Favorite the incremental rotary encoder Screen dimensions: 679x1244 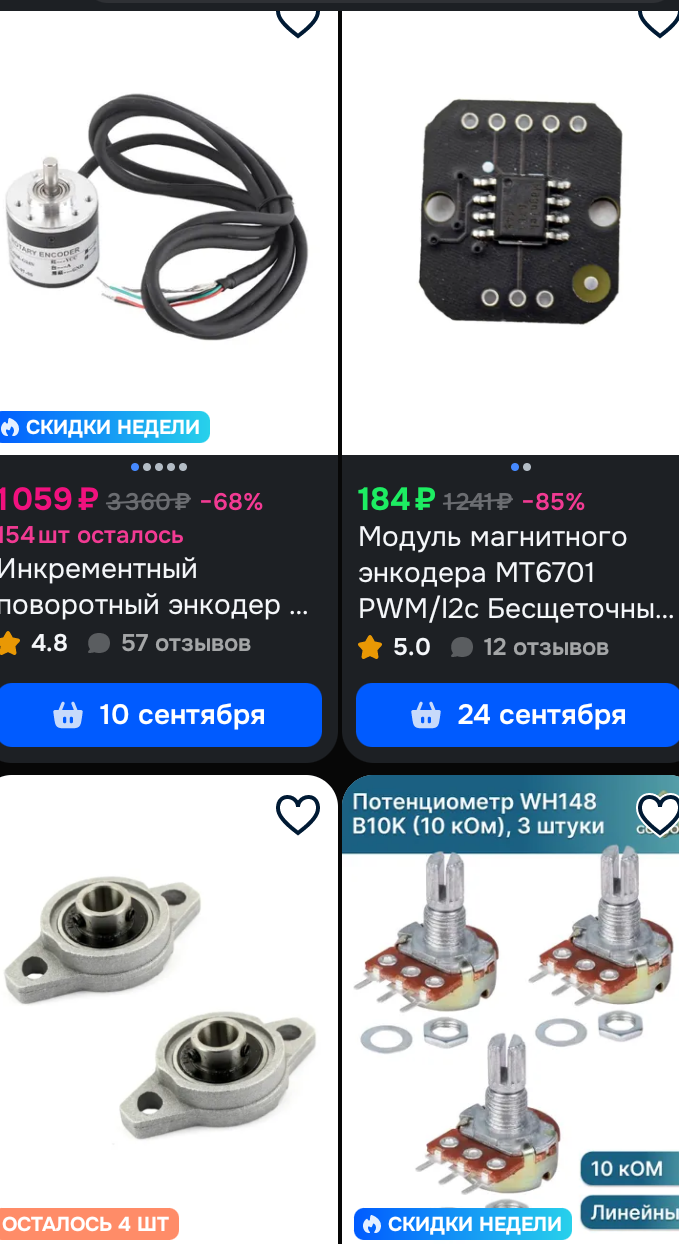tap(297, 20)
